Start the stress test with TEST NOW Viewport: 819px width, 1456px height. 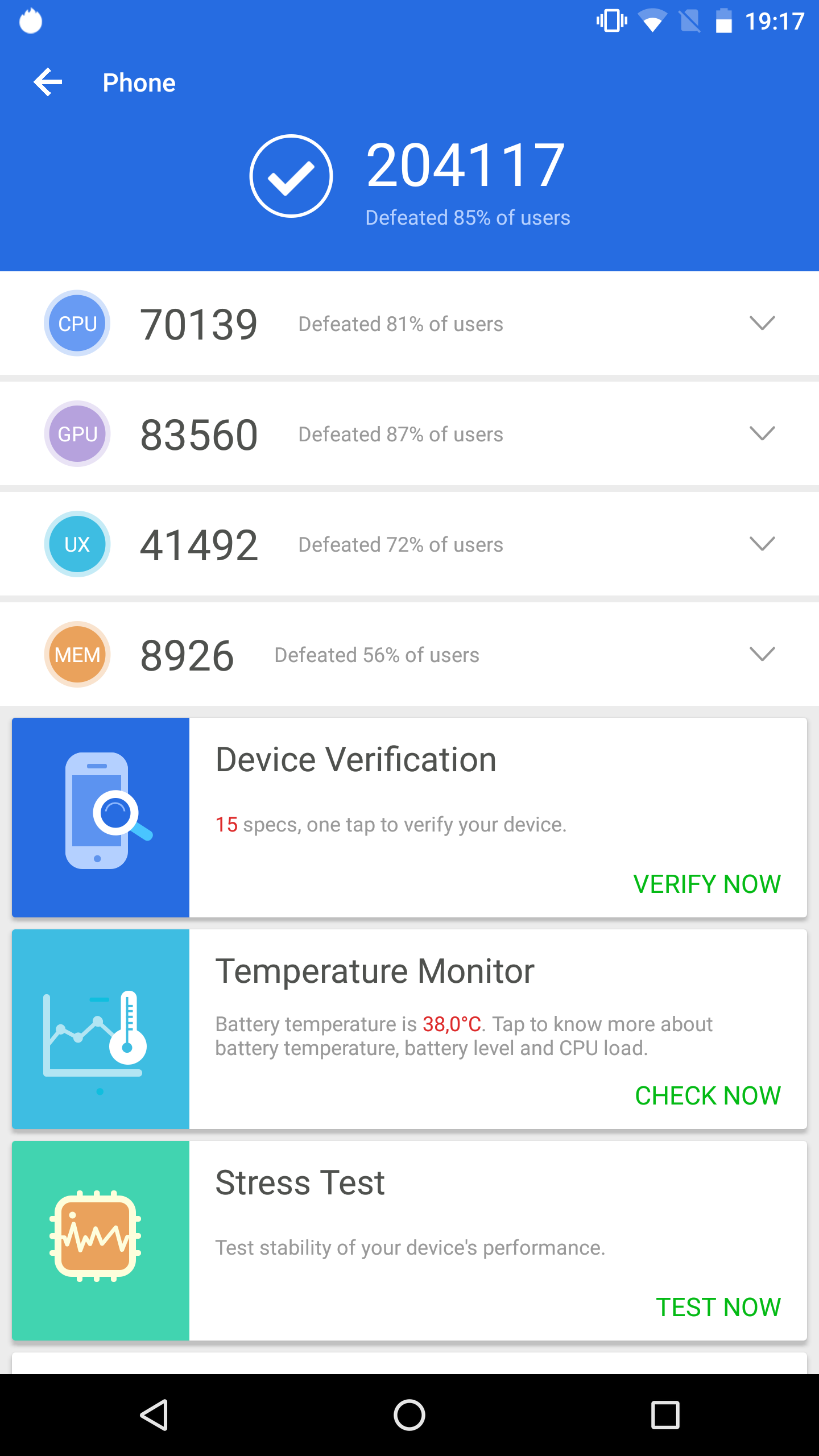[718, 1308]
